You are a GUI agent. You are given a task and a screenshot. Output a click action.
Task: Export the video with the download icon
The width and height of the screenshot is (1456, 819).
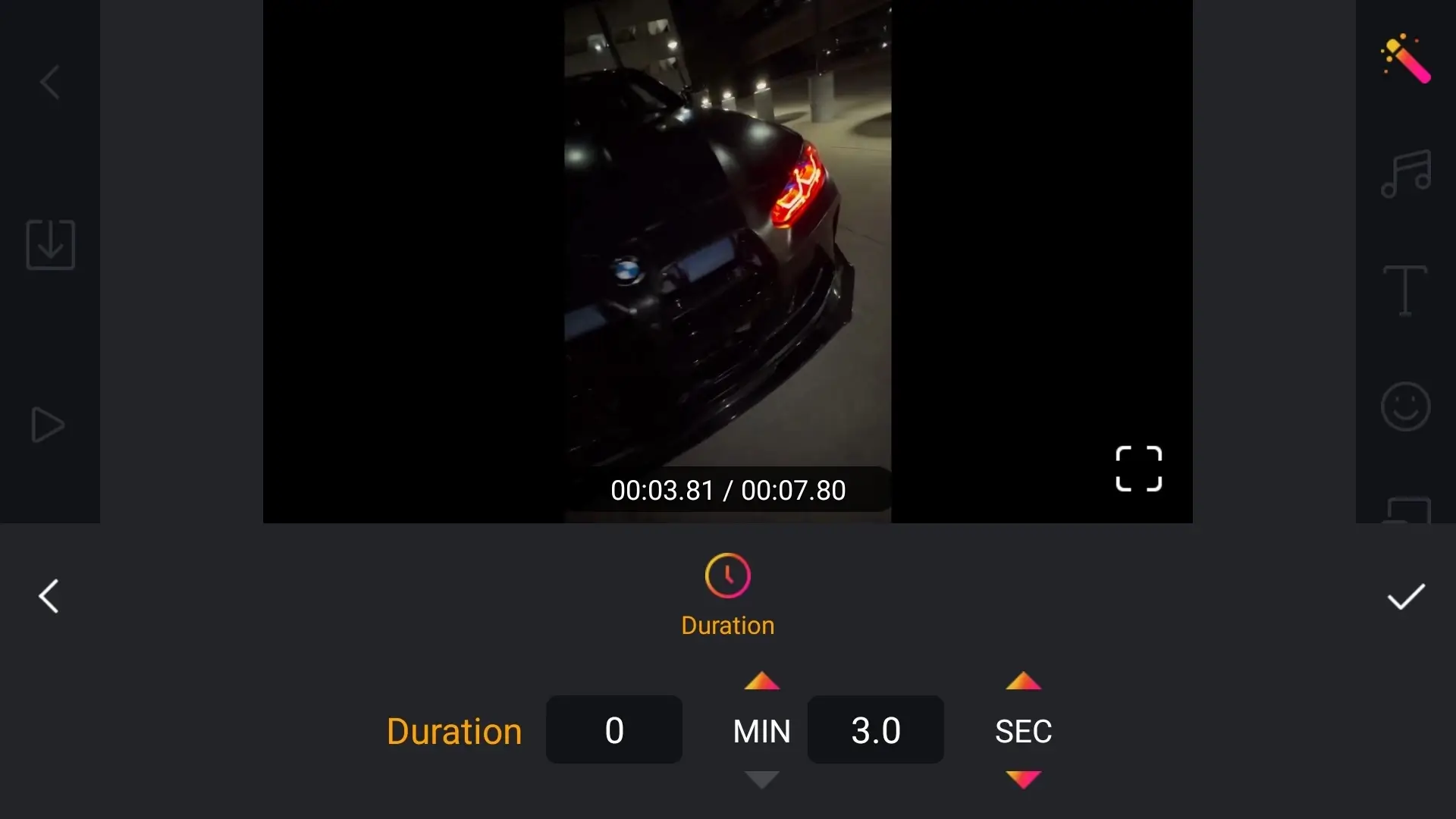tap(51, 245)
